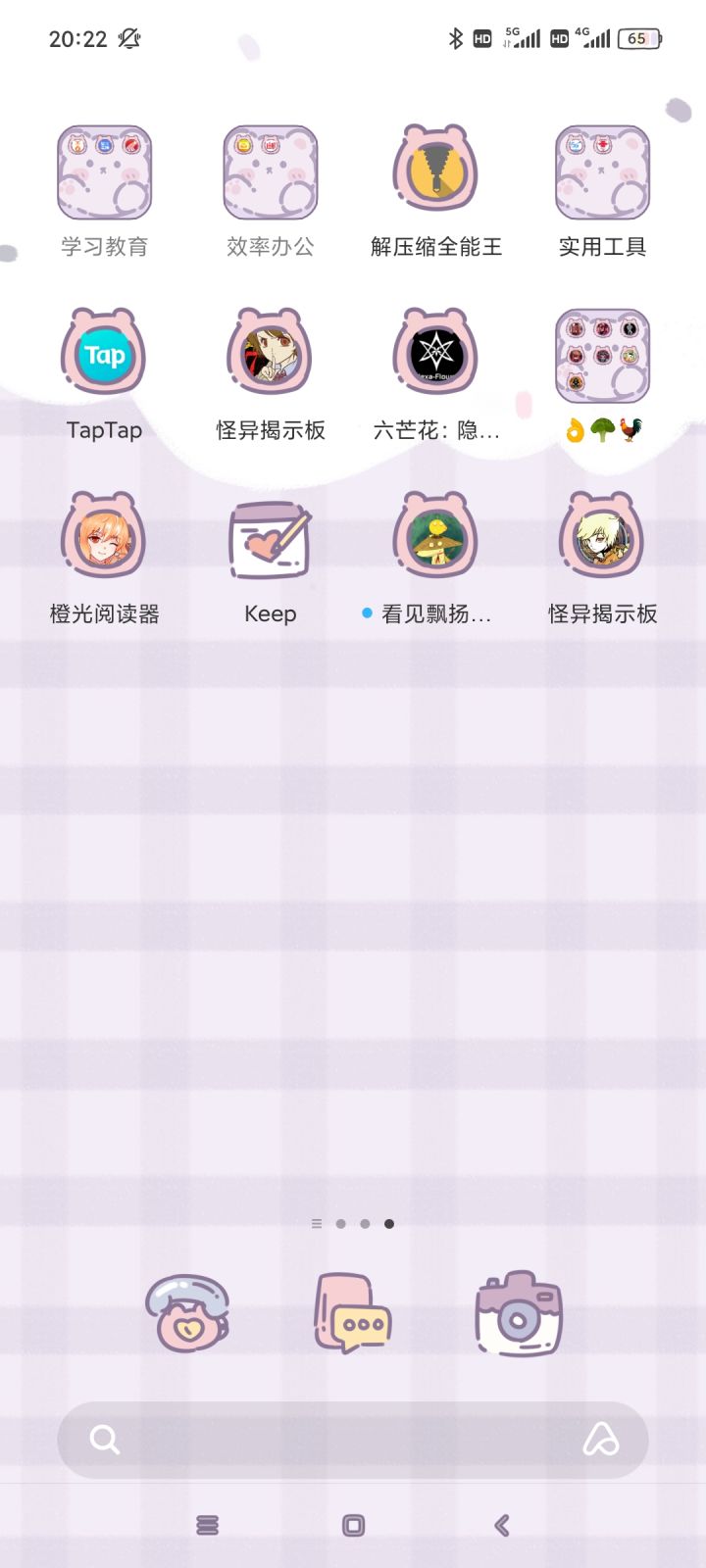The width and height of the screenshot is (706, 1568).
Task: Launch the 解压缩全能王 unzip app
Action: 436,173
